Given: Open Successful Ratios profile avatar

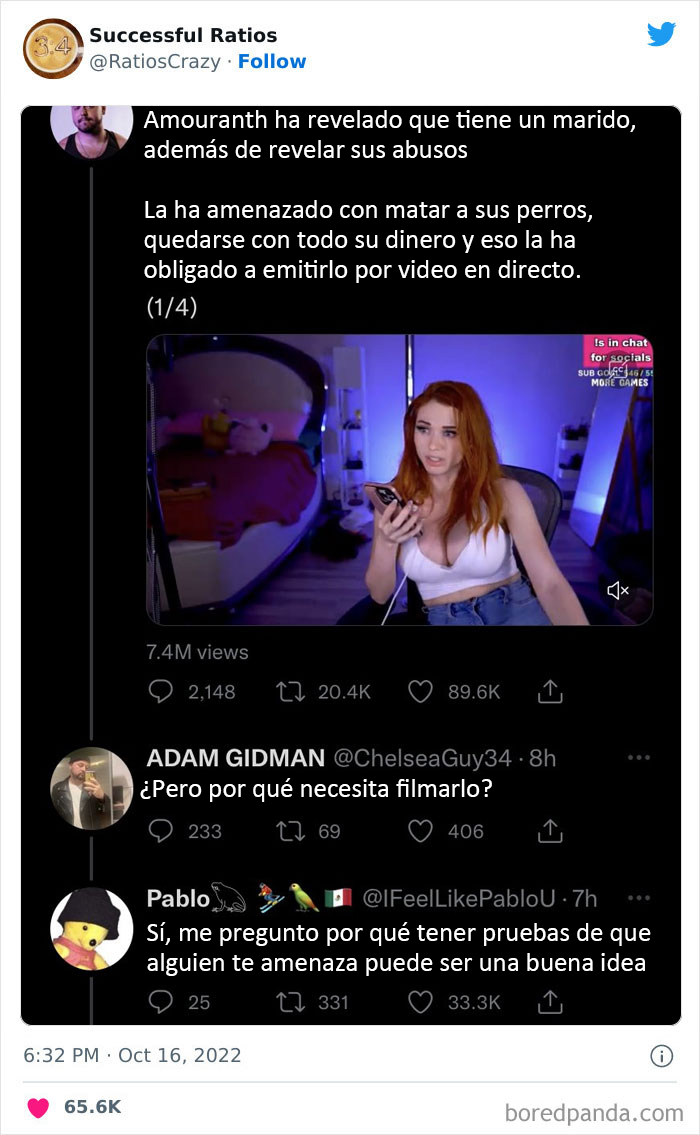Looking at the screenshot, I should click(52, 49).
